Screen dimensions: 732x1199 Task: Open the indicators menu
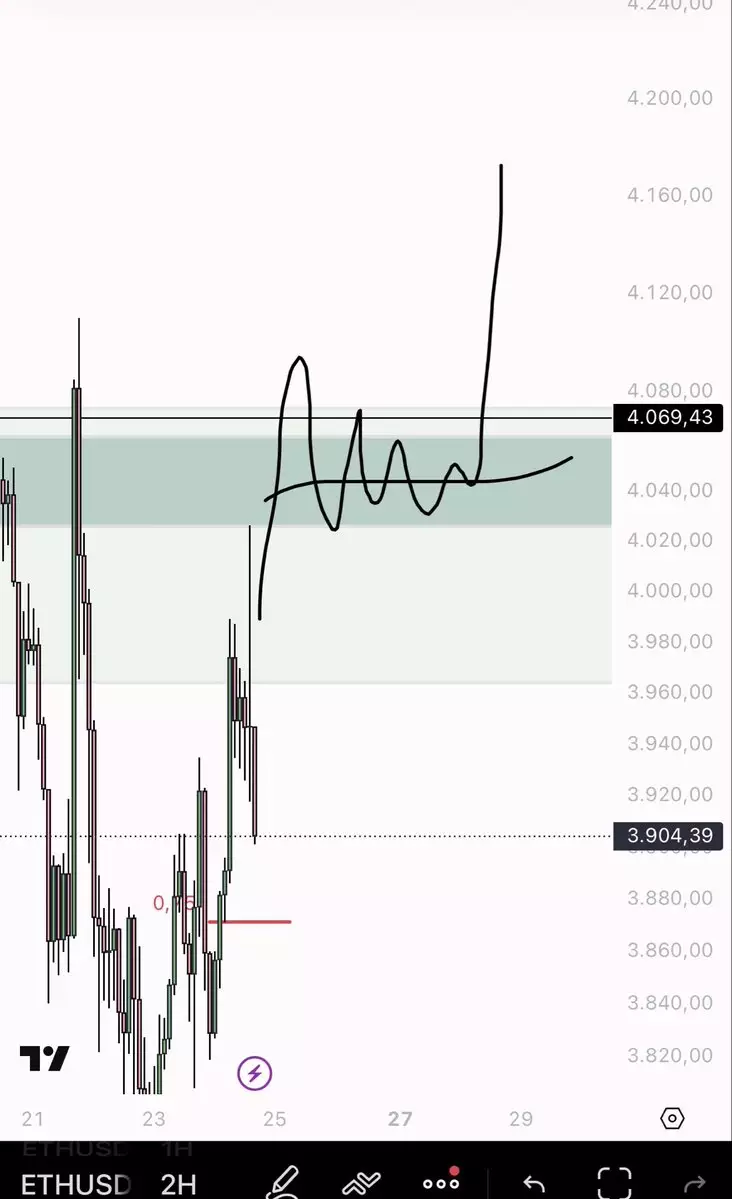click(x=361, y=1184)
